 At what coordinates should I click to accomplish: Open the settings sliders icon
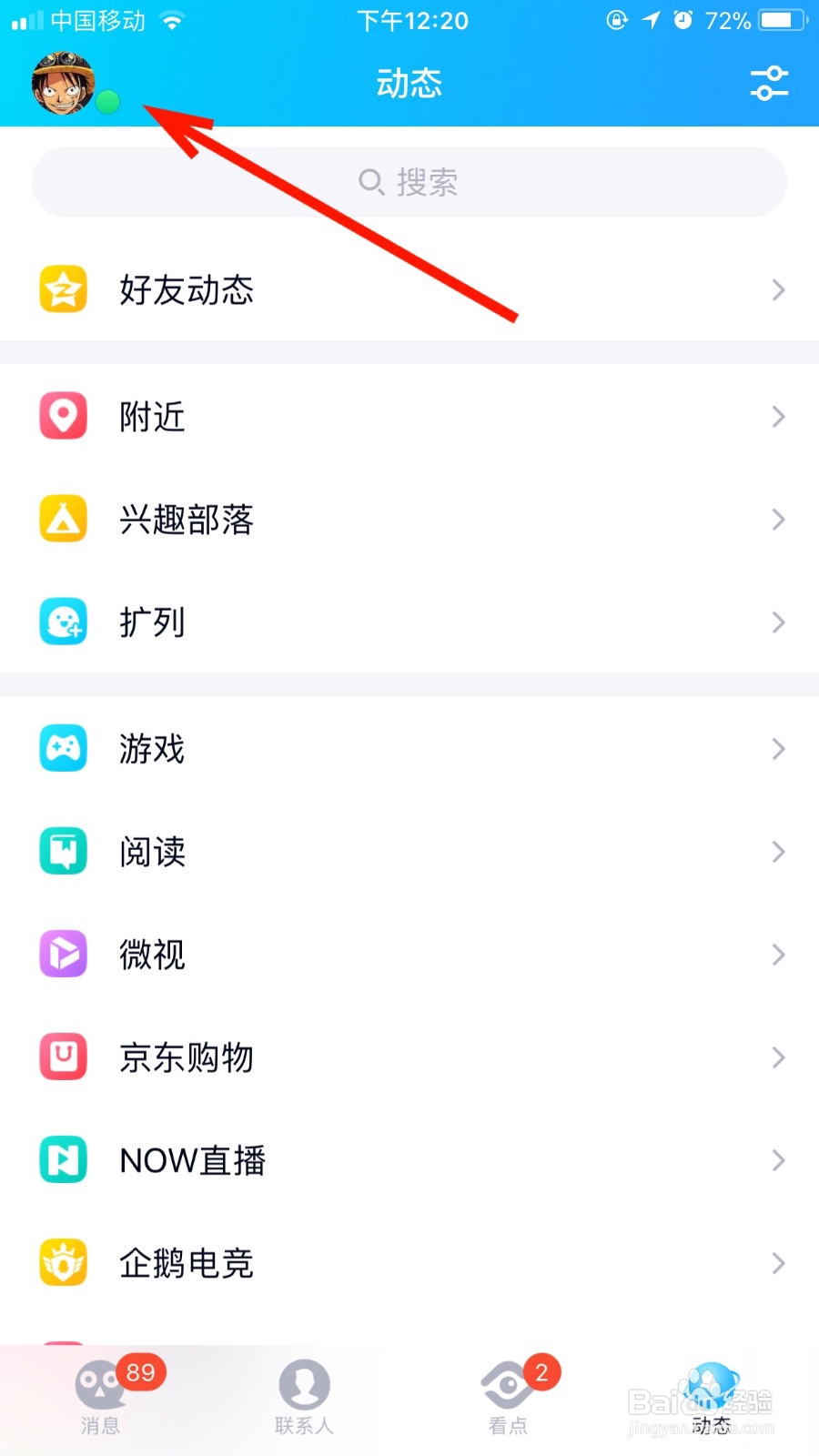(769, 84)
